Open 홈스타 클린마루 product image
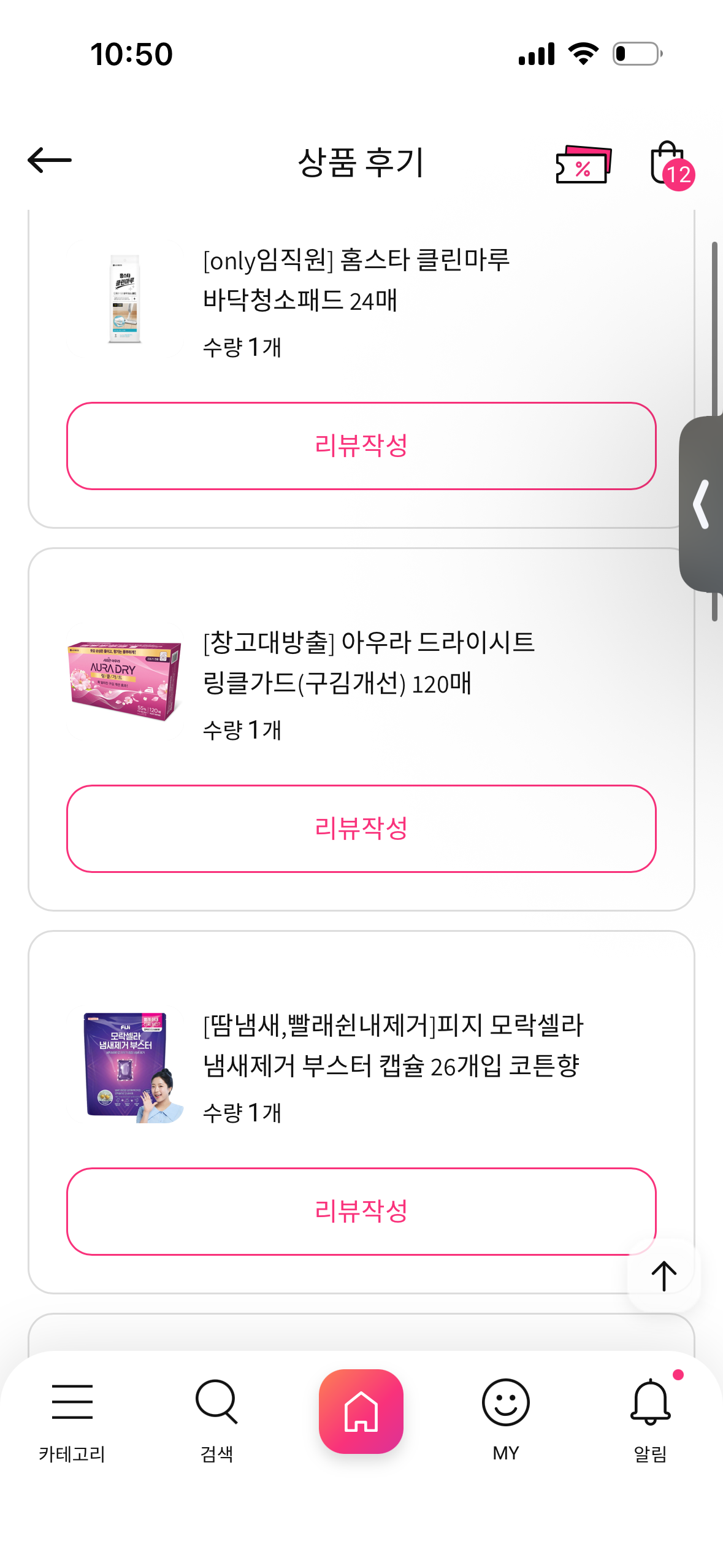 point(125,299)
